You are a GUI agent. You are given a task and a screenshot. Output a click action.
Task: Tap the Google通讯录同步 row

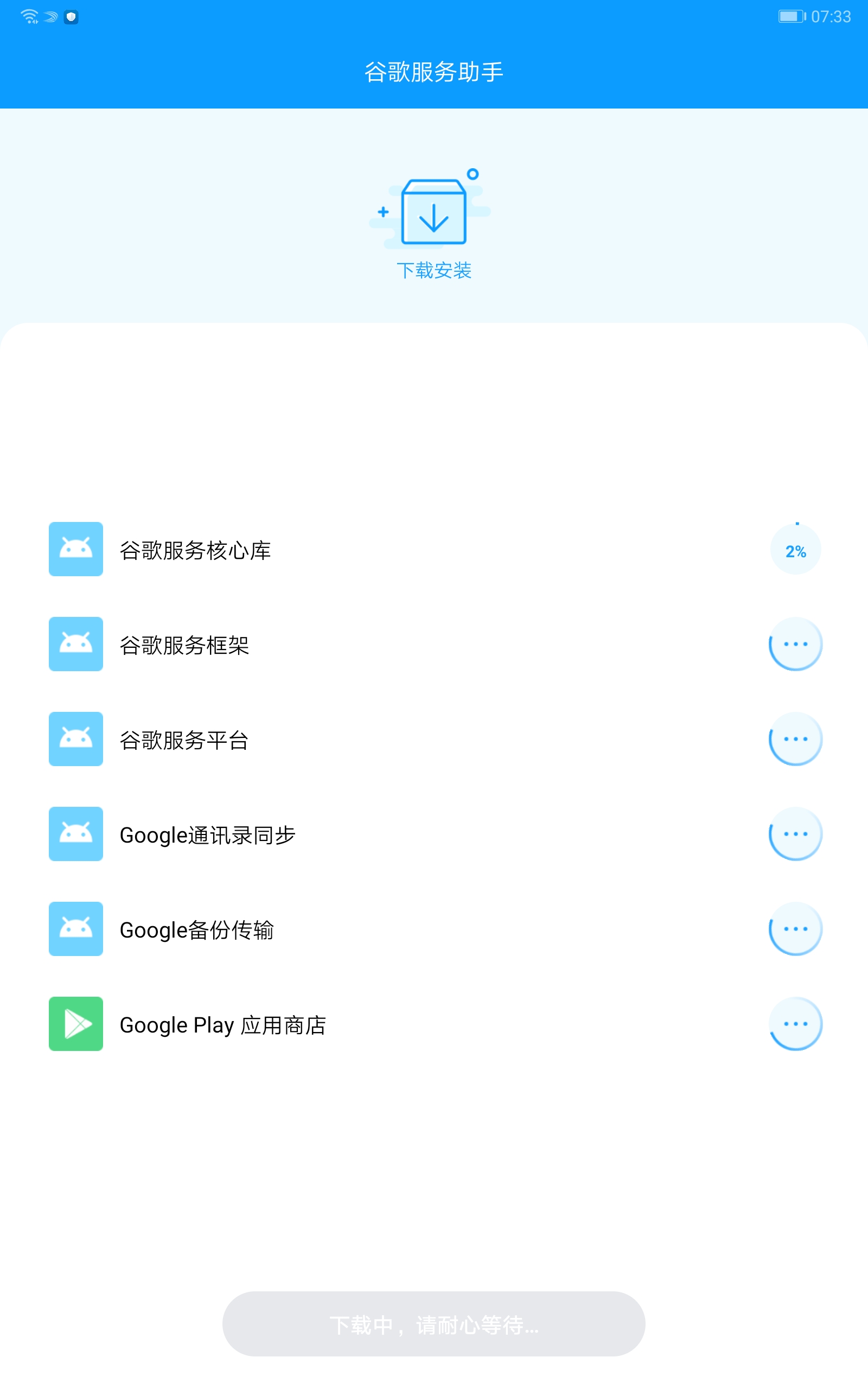tap(434, 834)
